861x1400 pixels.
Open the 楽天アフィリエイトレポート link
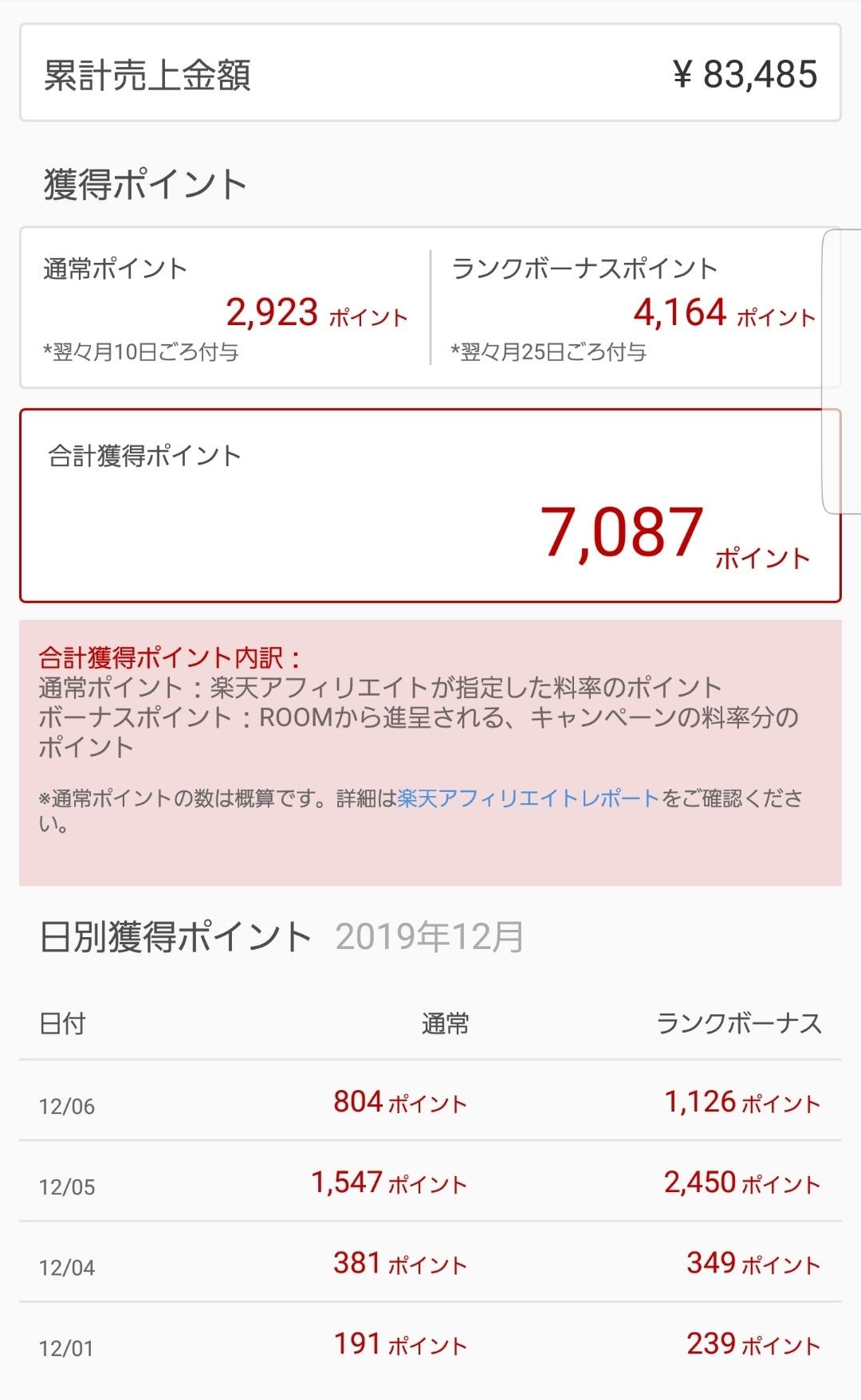(529, 798)
